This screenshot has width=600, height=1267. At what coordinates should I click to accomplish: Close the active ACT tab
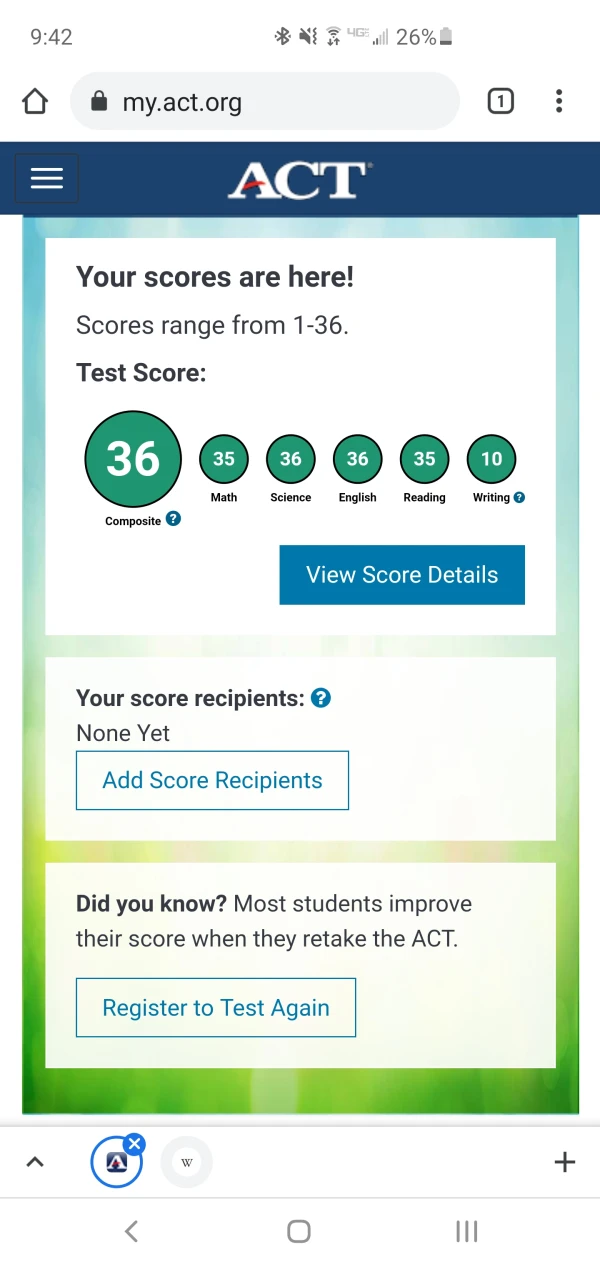[135, 1143]
